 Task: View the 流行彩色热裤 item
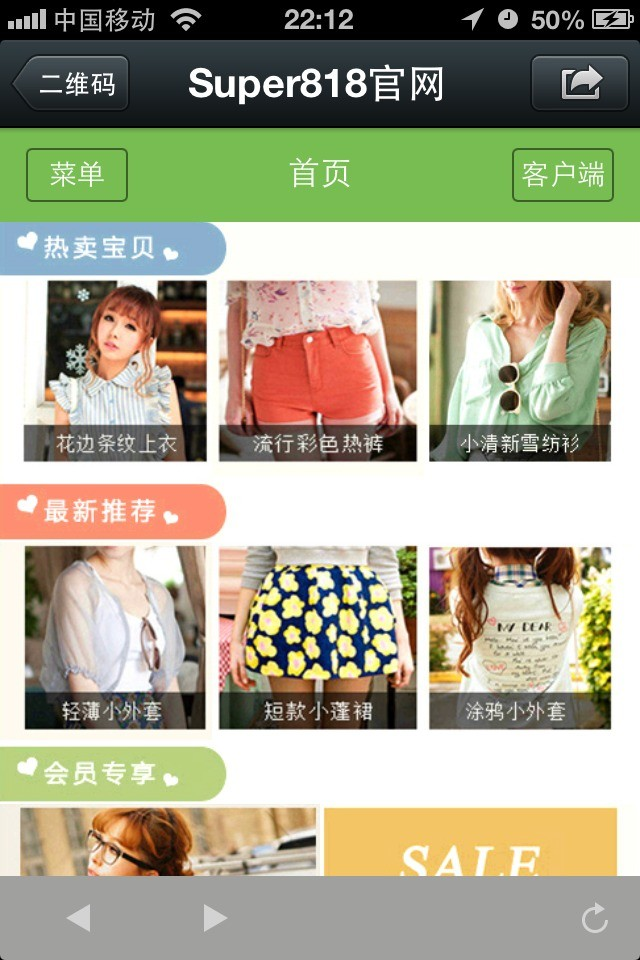(318, 371)
